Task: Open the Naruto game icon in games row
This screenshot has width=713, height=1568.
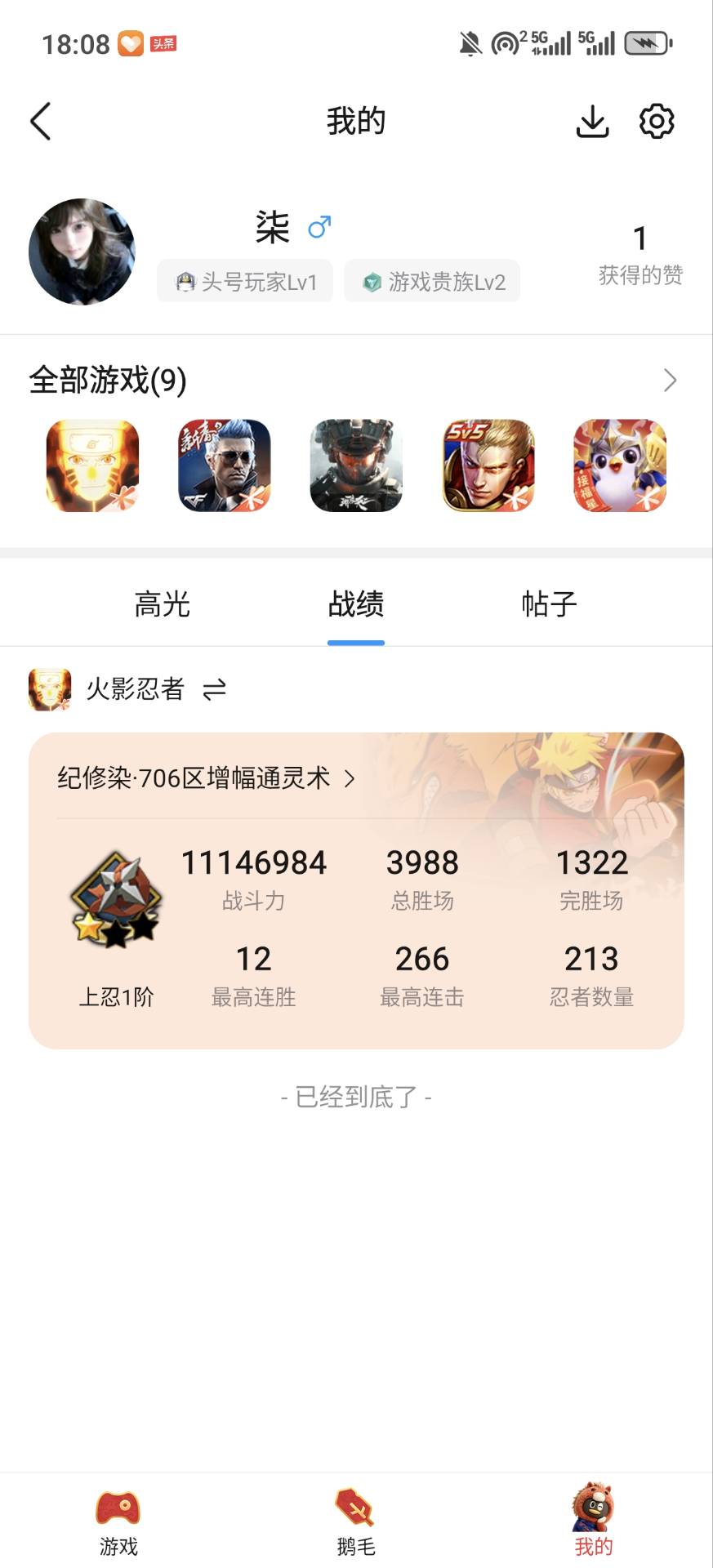Action: (x=92, y=465)
